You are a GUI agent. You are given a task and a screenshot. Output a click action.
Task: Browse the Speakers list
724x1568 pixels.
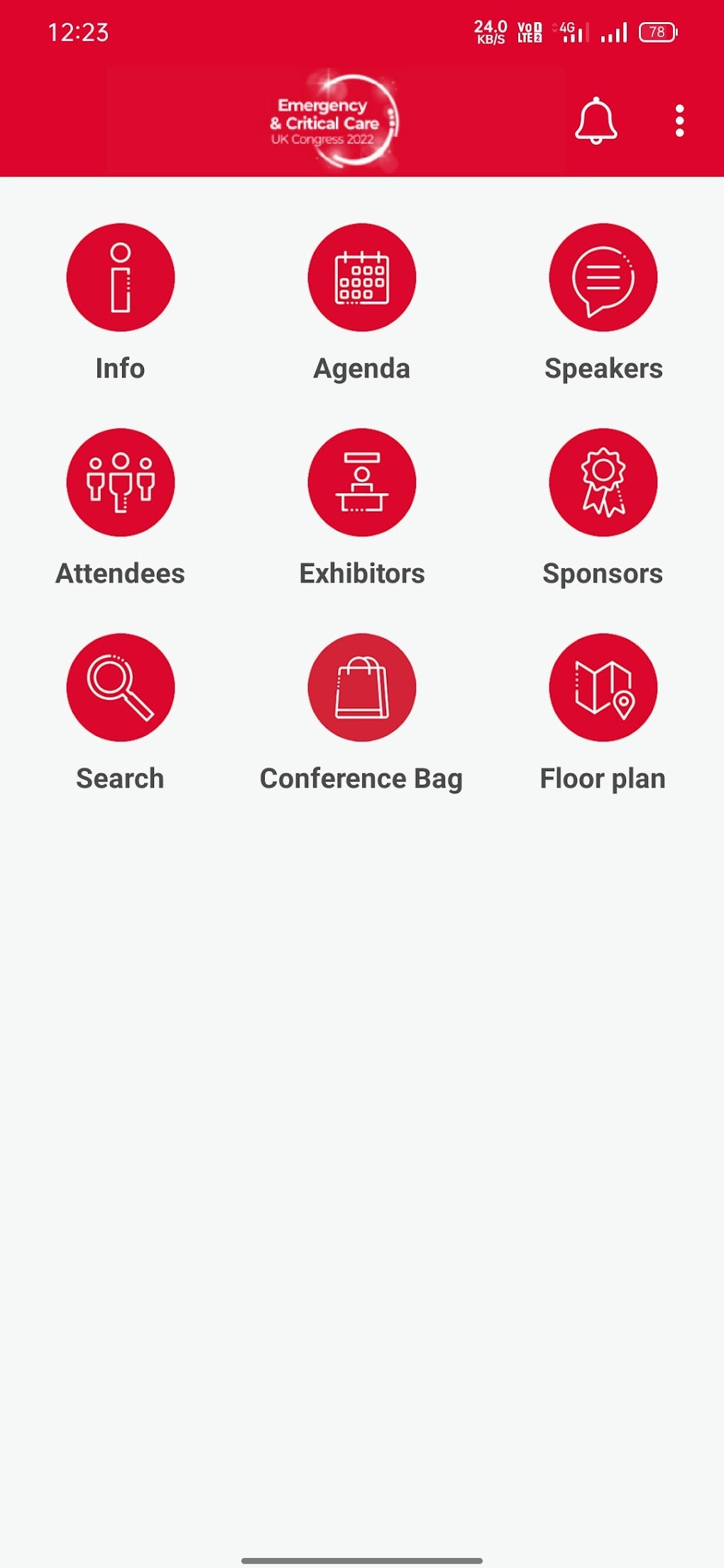click(603, 277)
